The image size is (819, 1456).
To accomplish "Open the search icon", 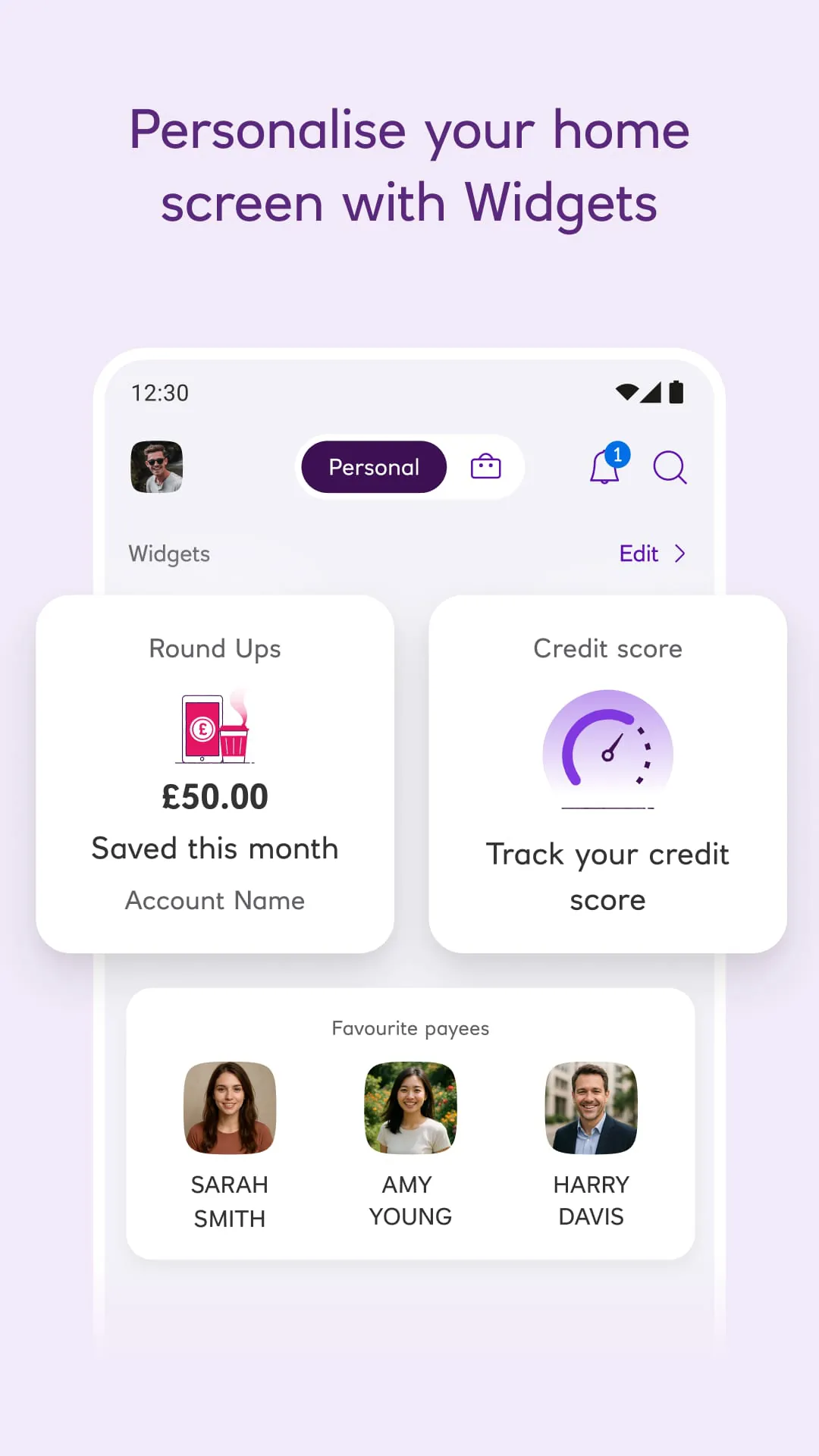I will pos(670,468).
